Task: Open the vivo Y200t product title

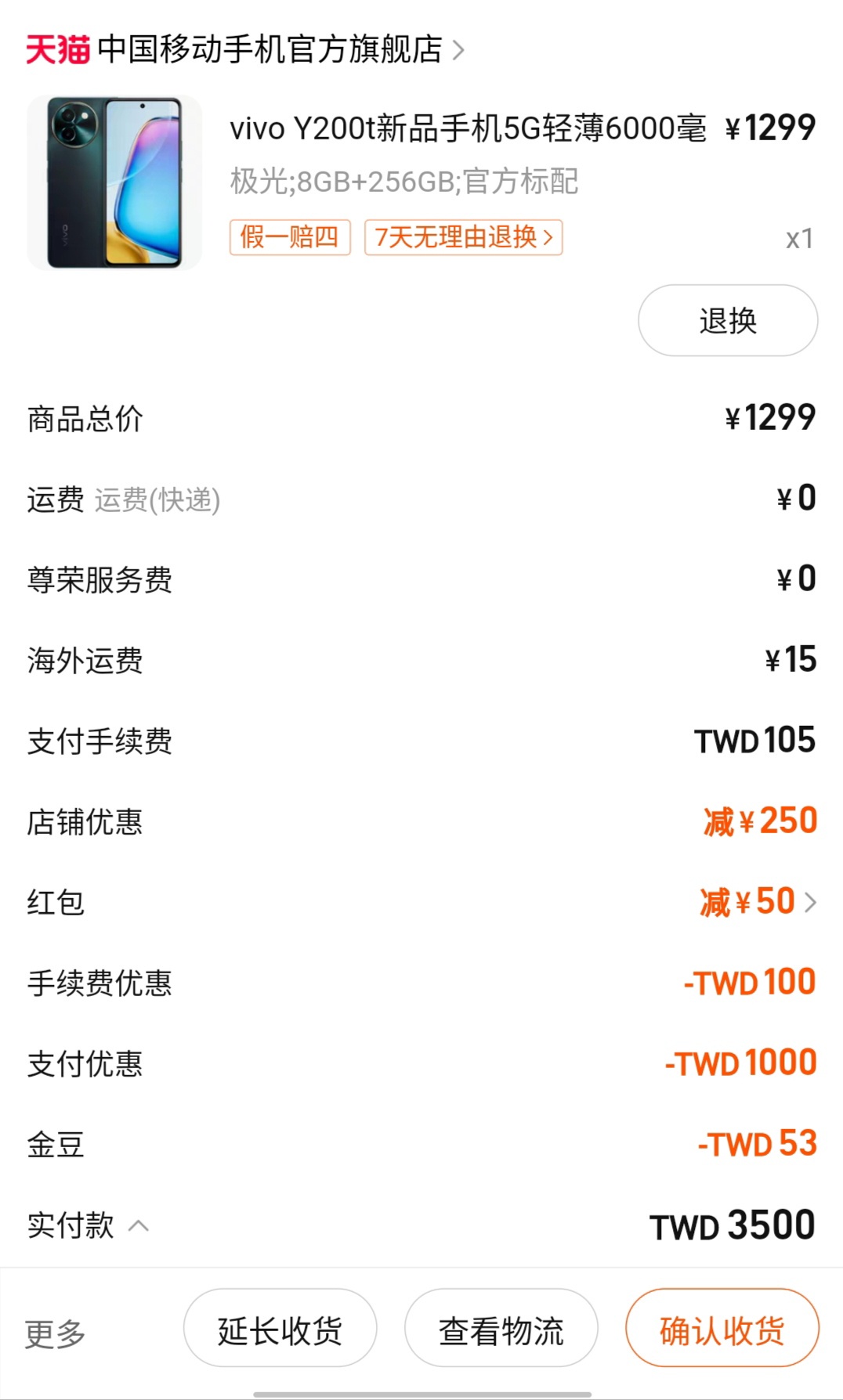Action: 468,128
